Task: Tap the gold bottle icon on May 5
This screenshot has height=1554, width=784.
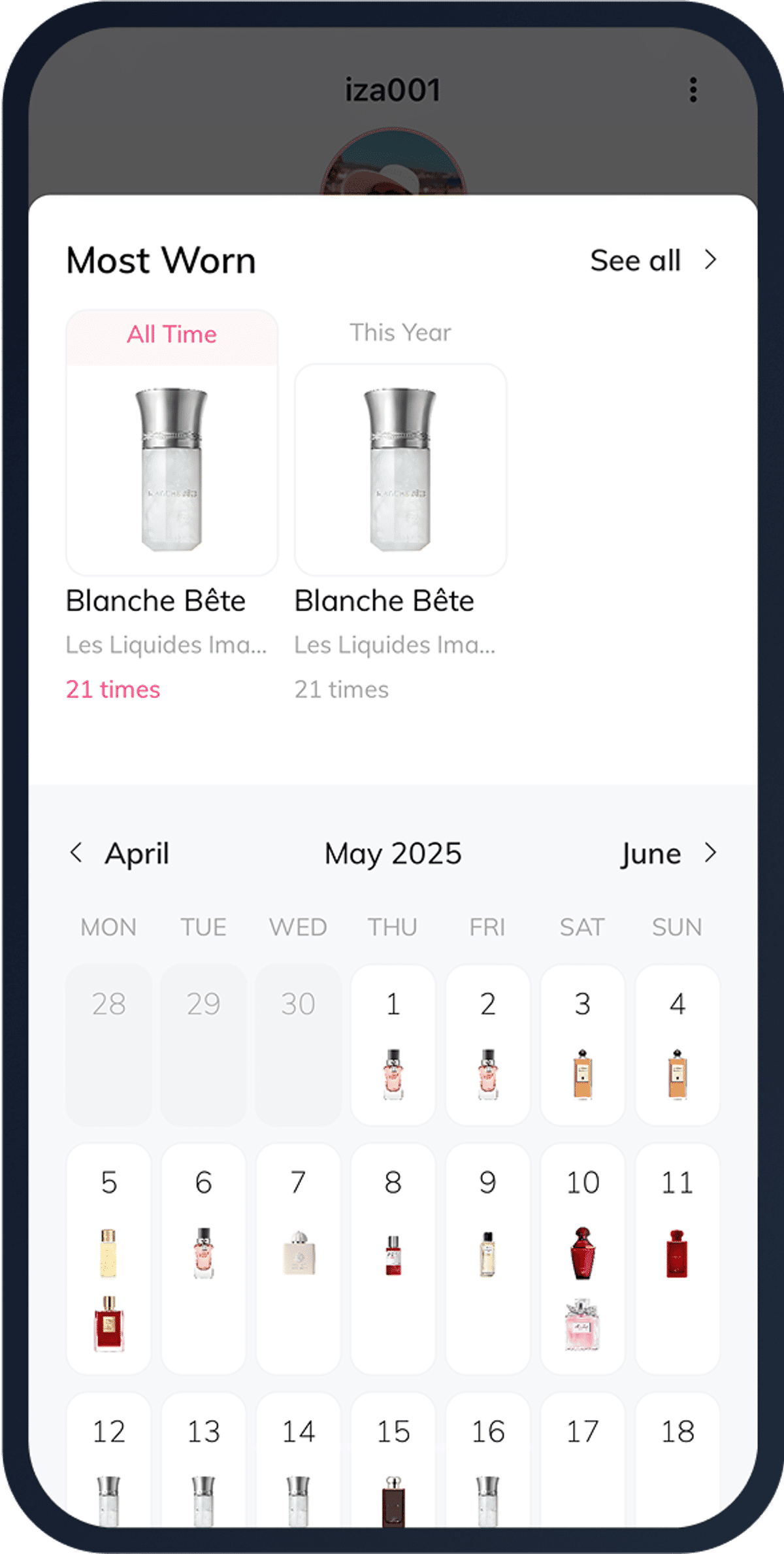Action: [x=108, y=1253]
